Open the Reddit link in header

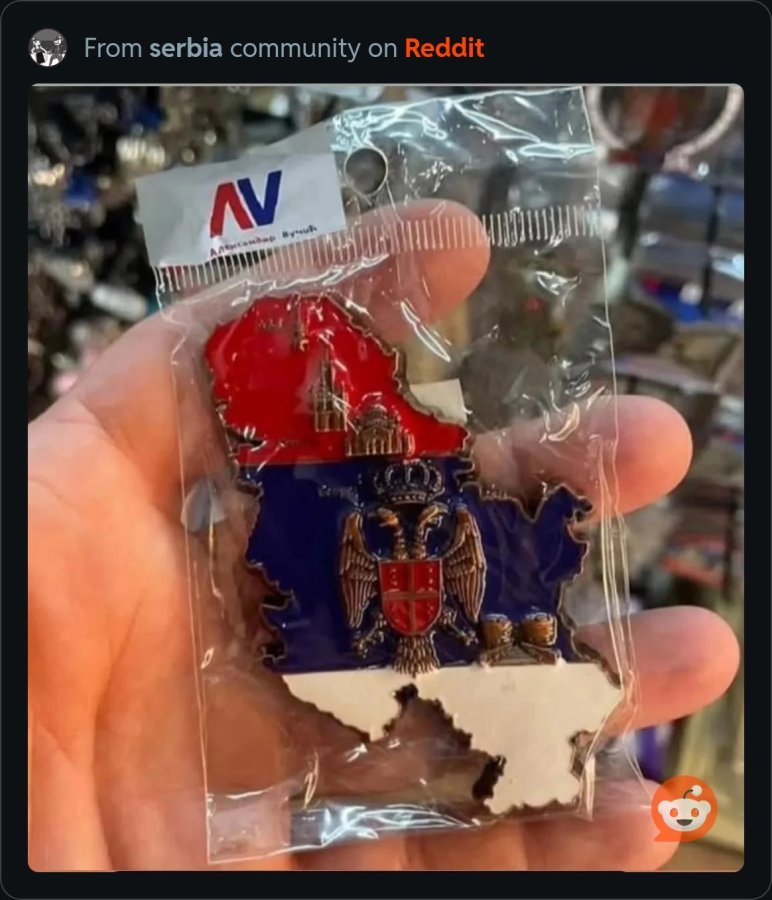(444, 48)
